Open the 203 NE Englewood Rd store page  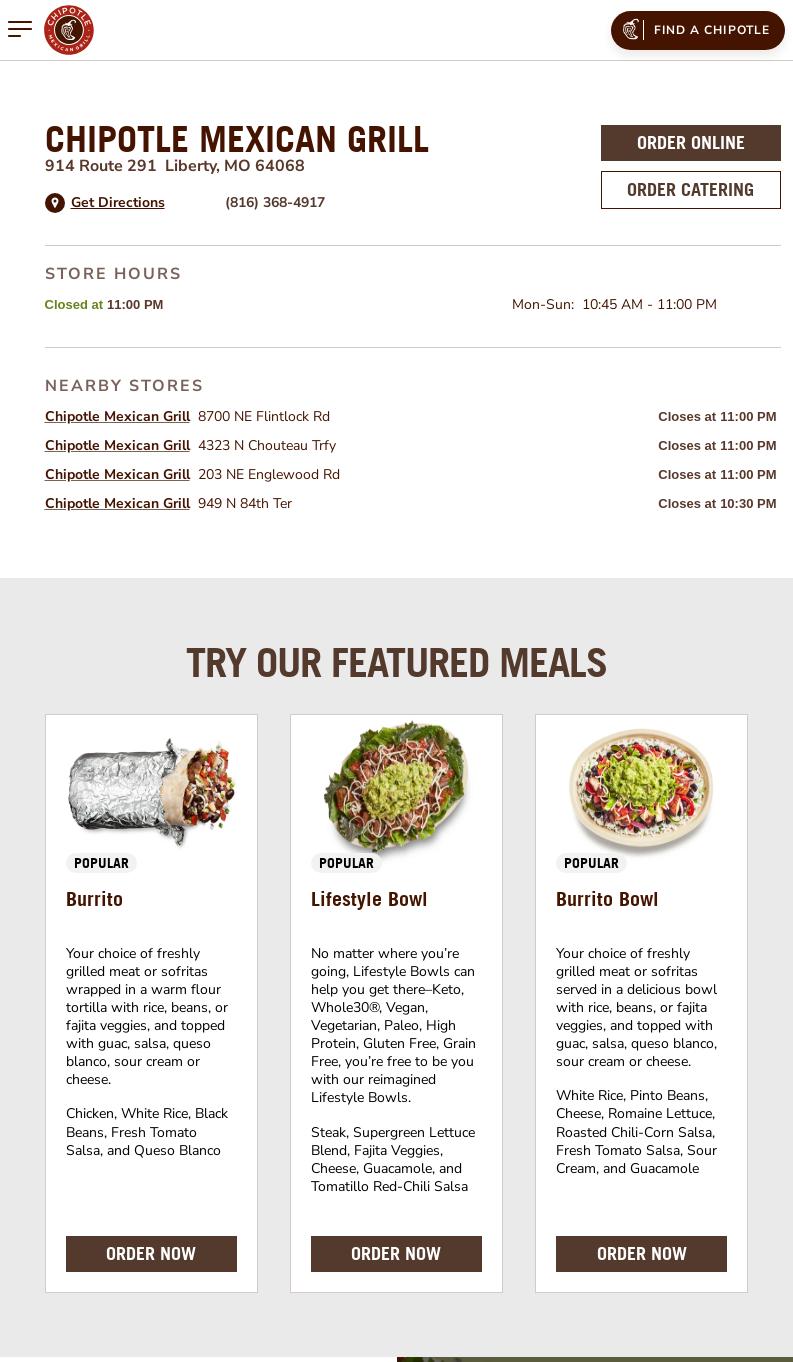coord(117,474)
